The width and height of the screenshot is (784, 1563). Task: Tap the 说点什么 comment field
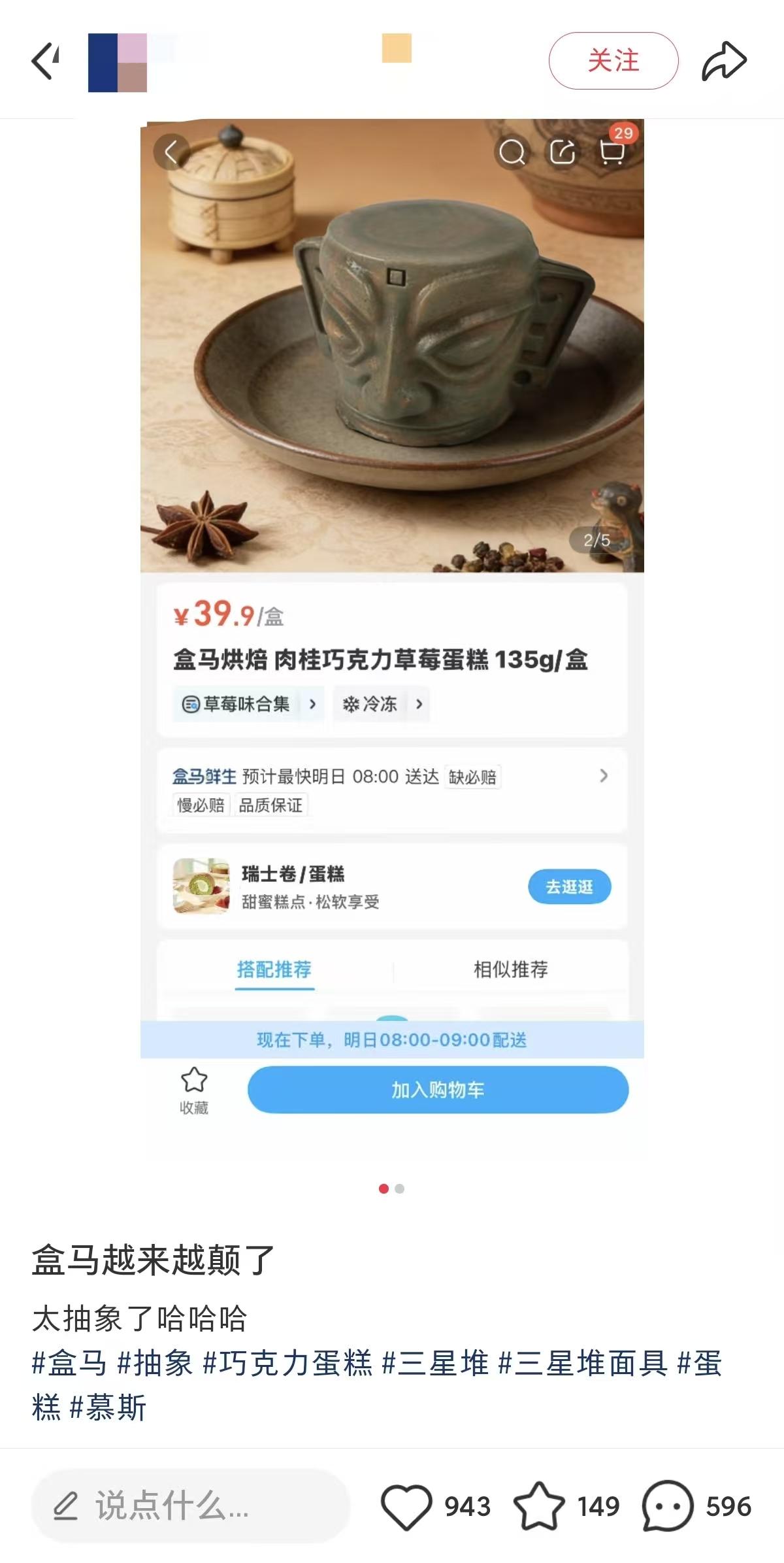point(189,1505)
